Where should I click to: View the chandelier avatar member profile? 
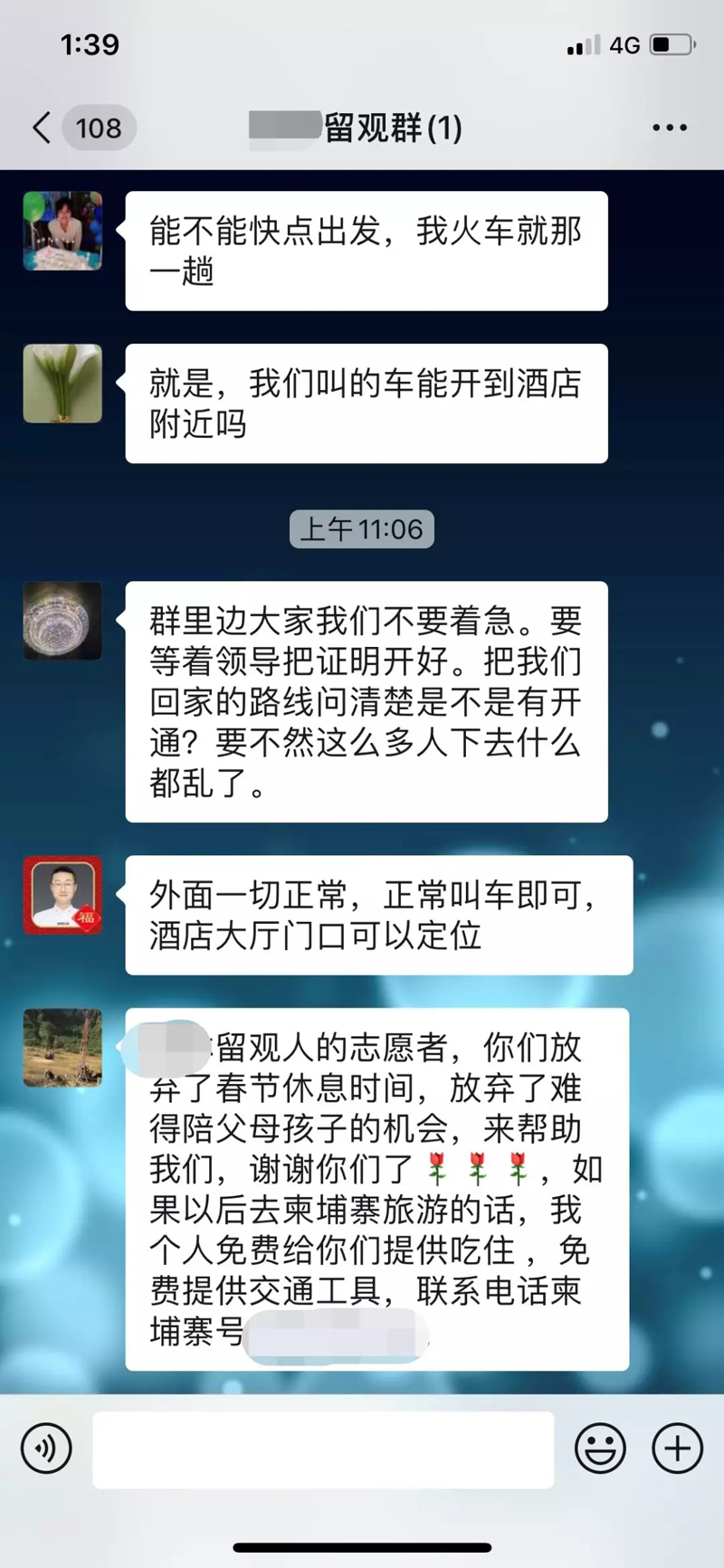(x=62, y=621)
